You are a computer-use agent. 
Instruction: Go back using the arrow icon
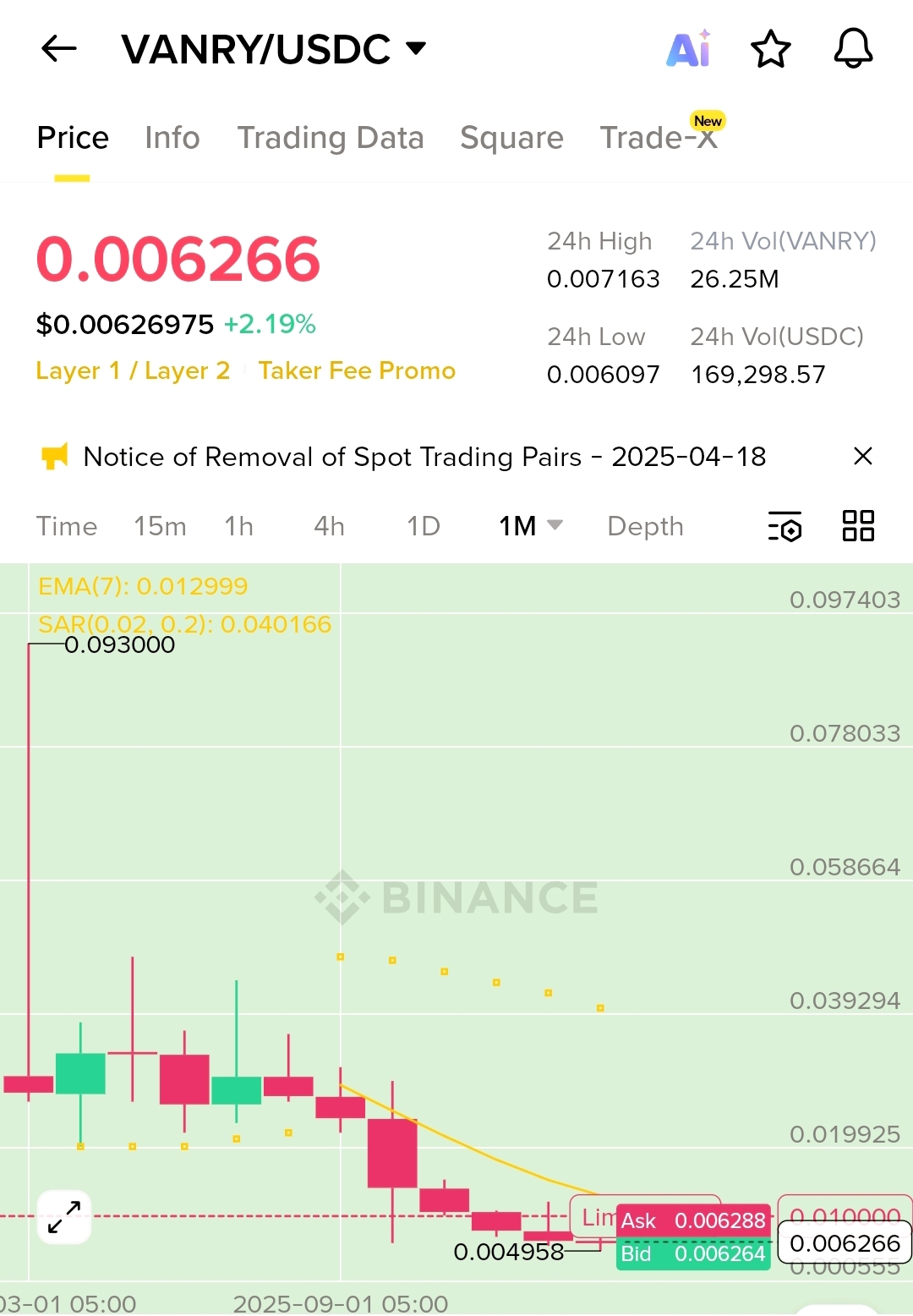click(59, 49)
